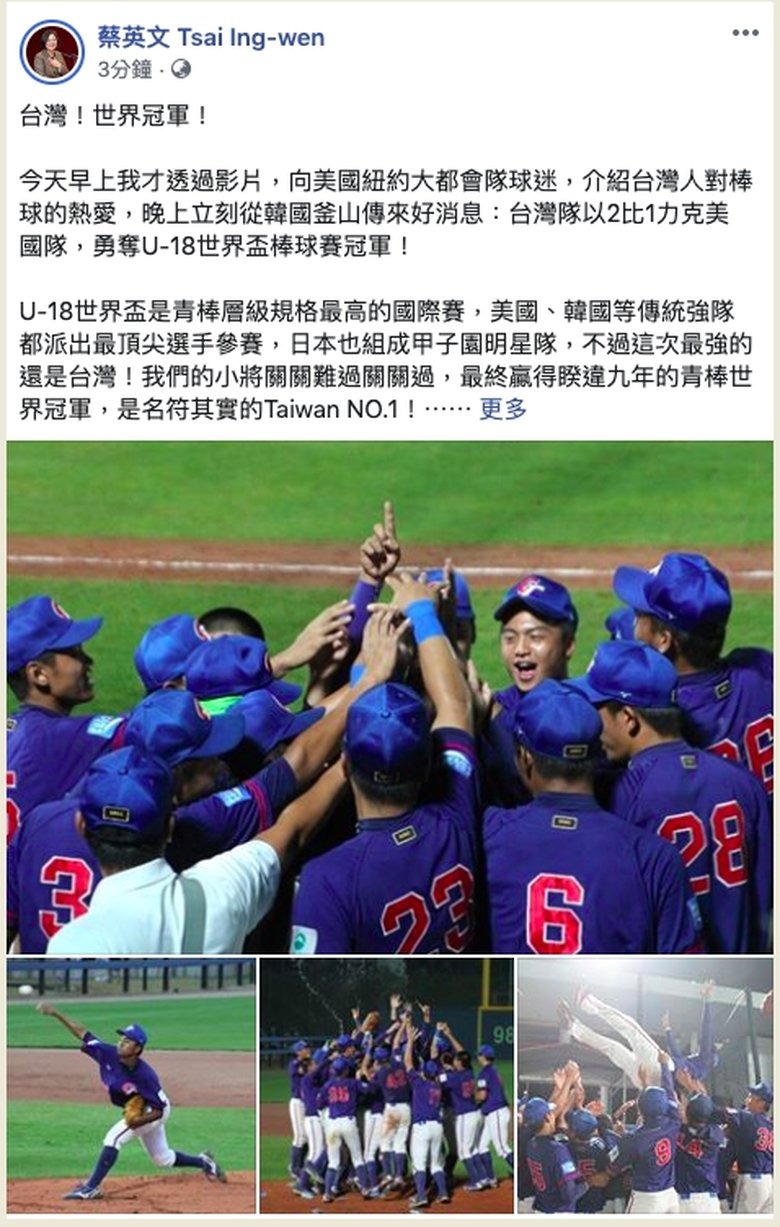Open the post's three-dot options menu

[745, 33]
